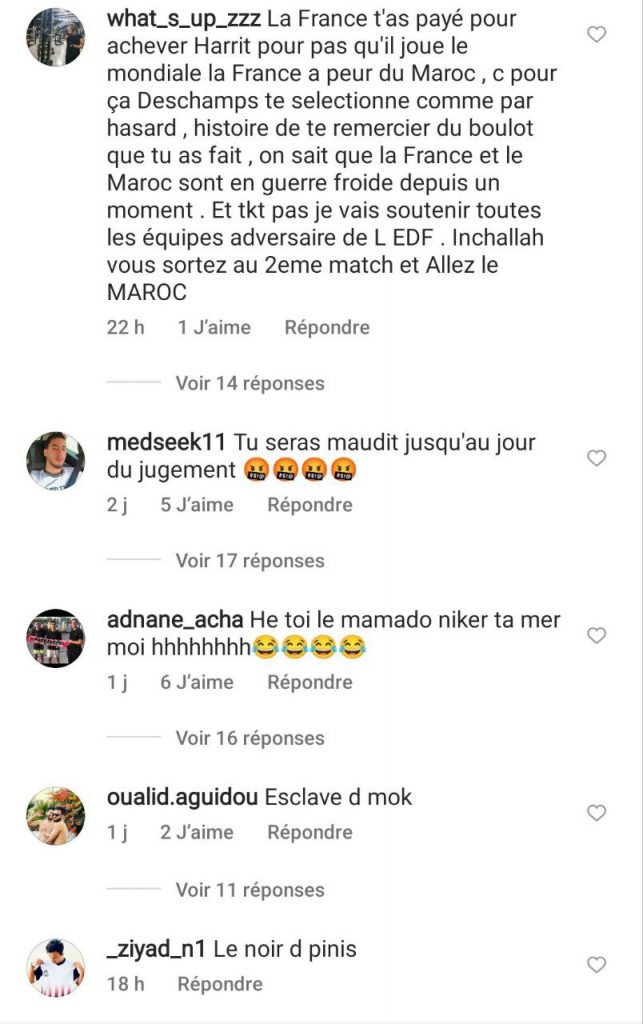643x1024 pixels.
Task: Expand 'Voir 14 réponses'
Action: tap(250, 383)
